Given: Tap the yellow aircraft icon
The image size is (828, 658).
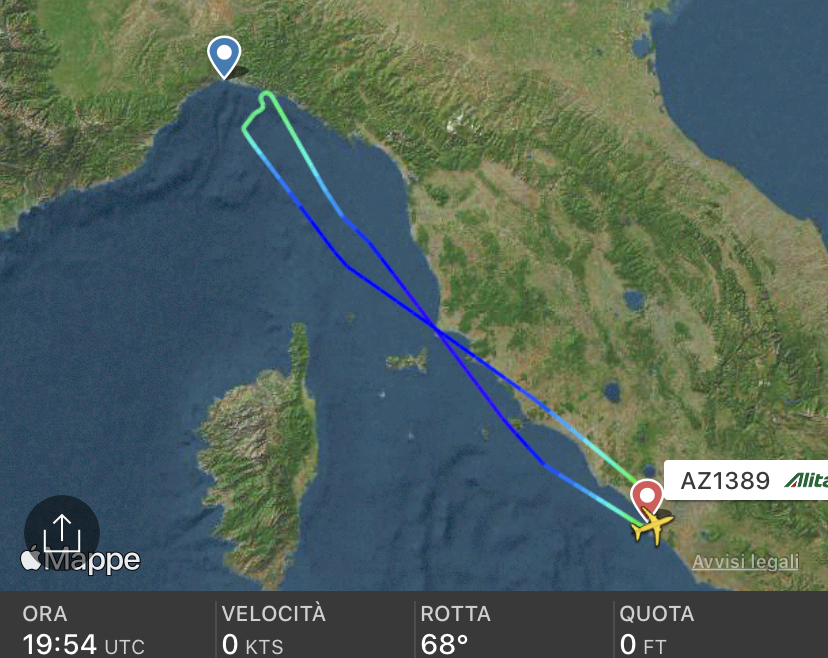Looking at the screenshot, I should click(651, 526).
